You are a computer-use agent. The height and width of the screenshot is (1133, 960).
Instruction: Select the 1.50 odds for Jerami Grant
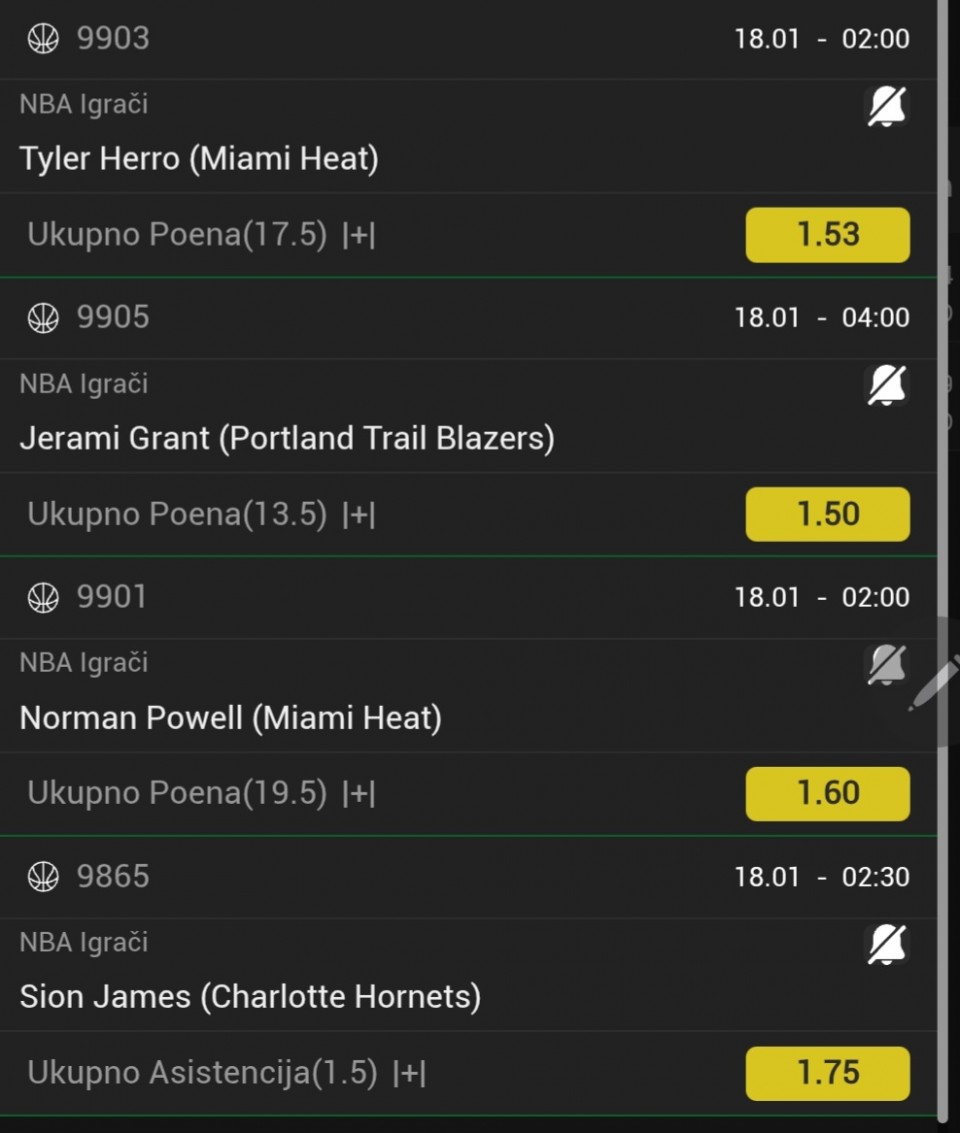(x=827, y=514)
